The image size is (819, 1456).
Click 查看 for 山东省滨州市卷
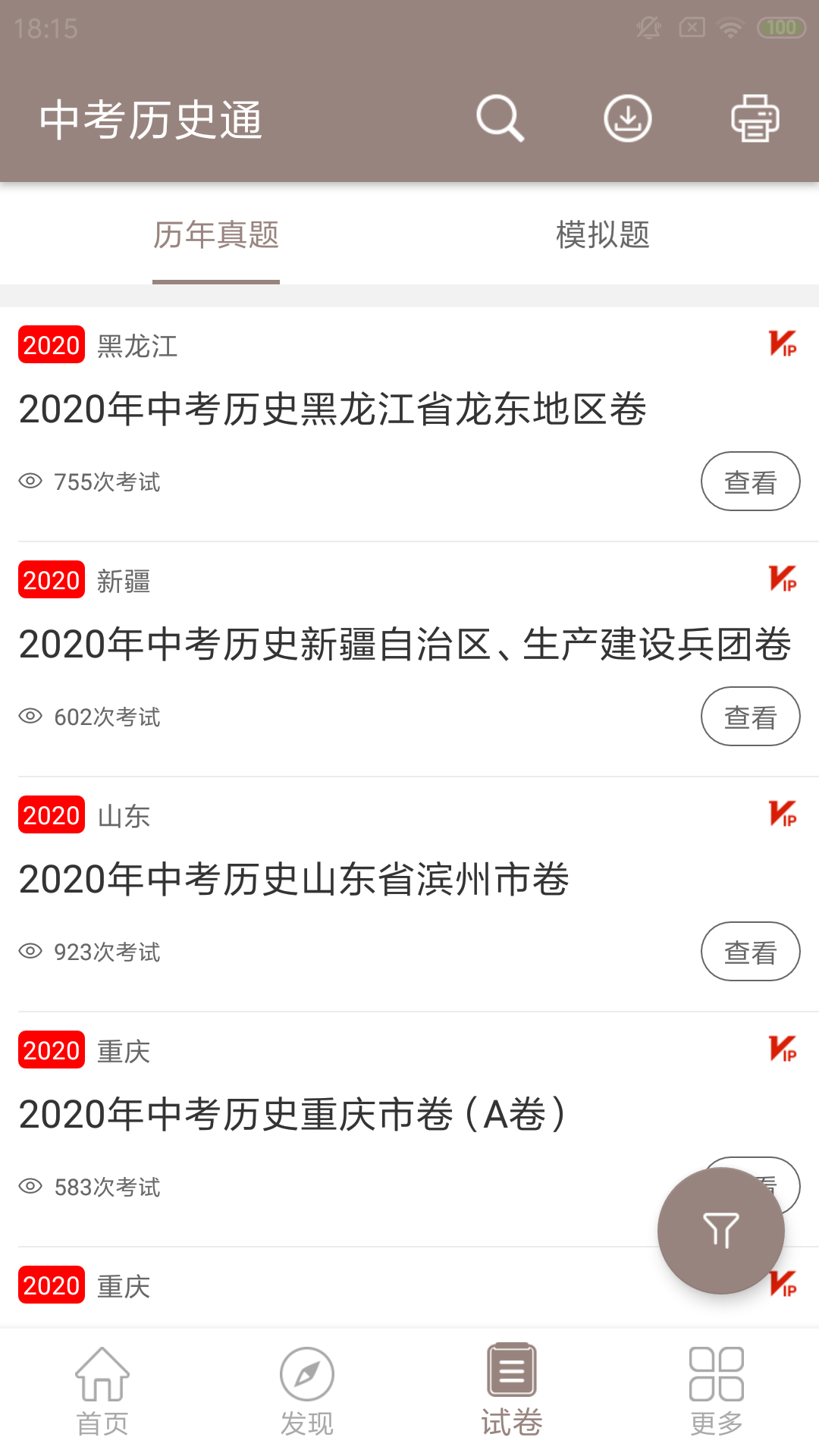pyautogui.click(x=750, y=952)
